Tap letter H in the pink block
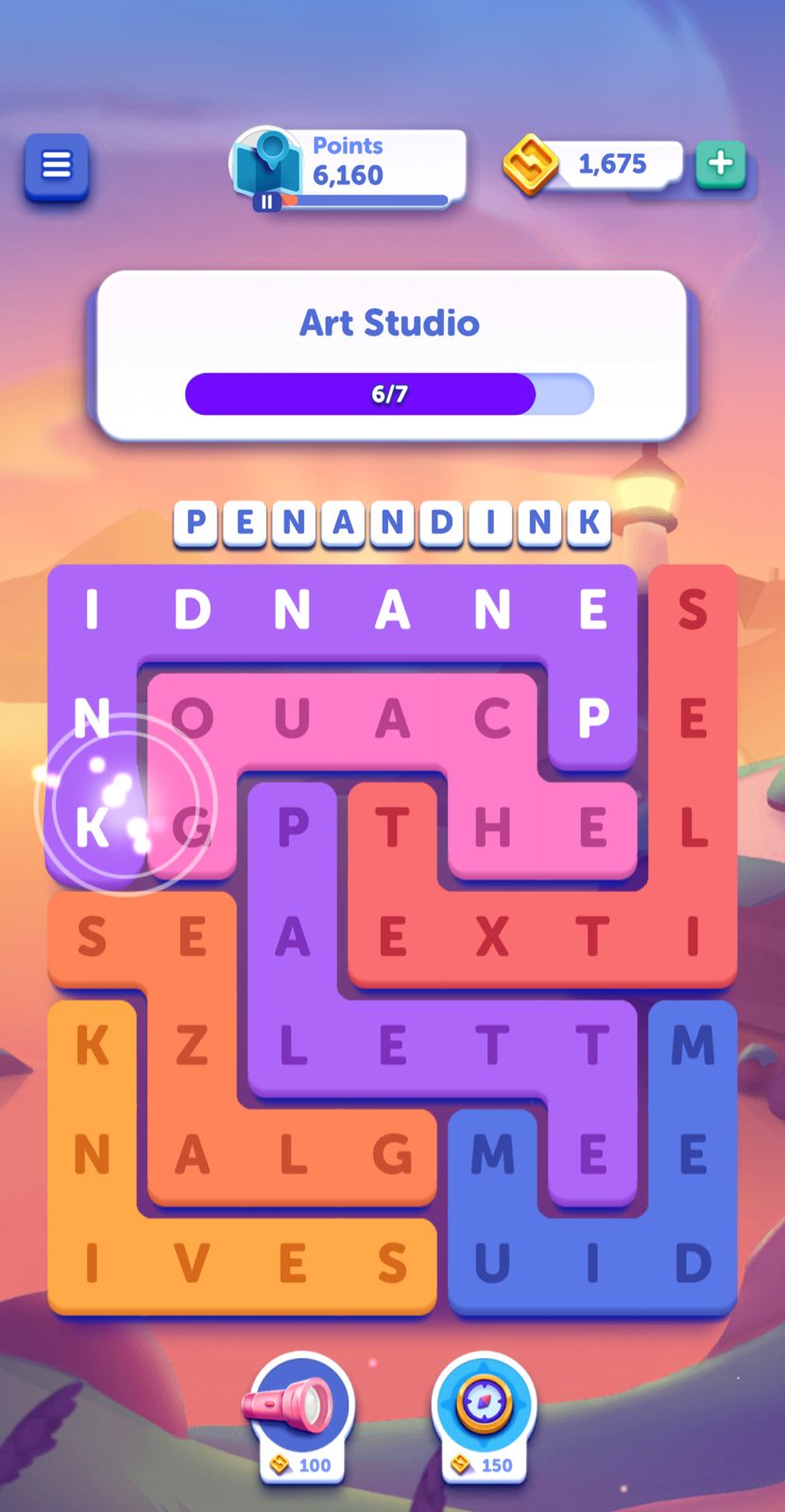This screenshot has width=785, height=1512. tap(492, 829)
